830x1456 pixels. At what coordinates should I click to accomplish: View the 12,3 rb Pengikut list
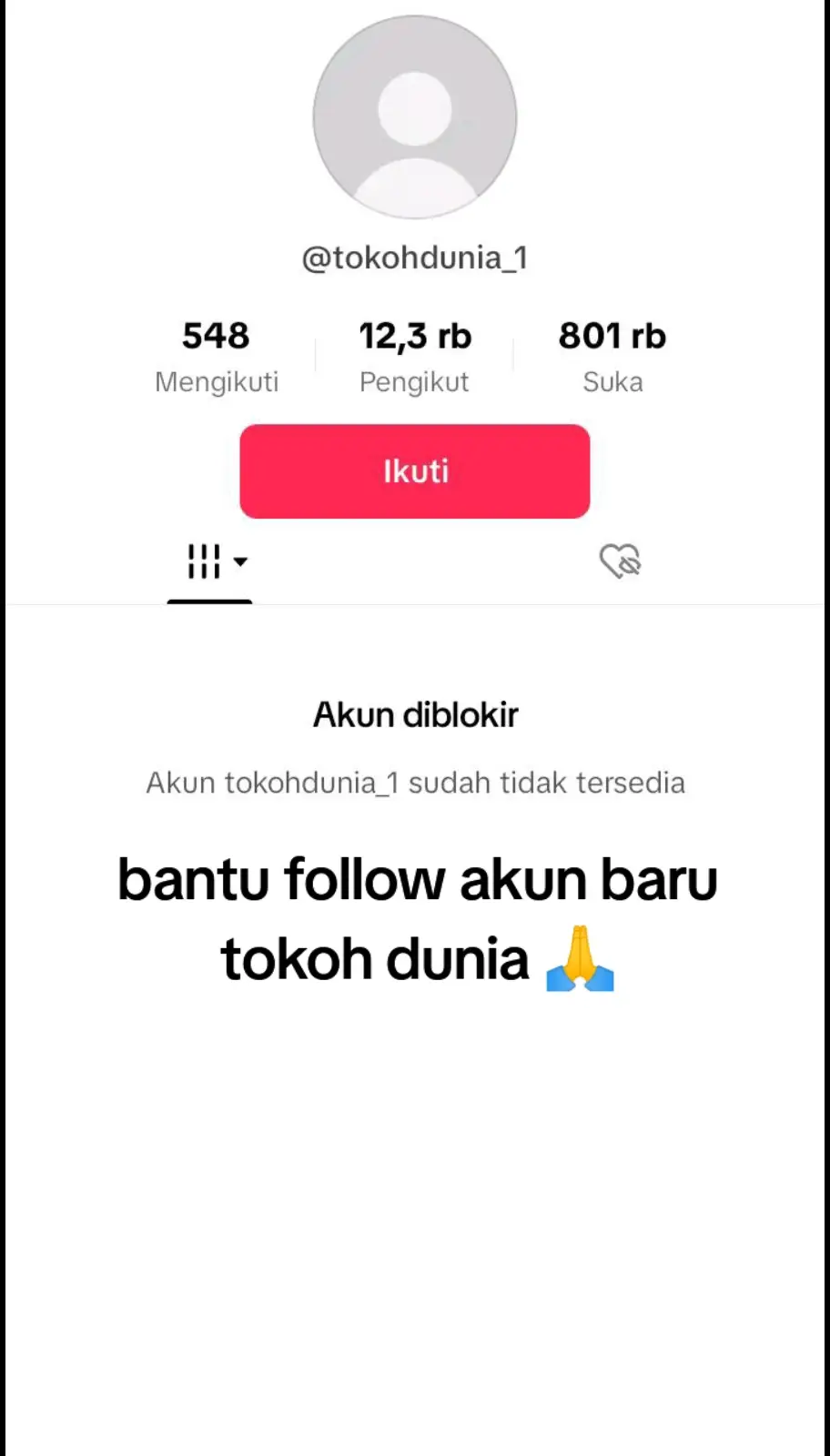pos(415,357)
